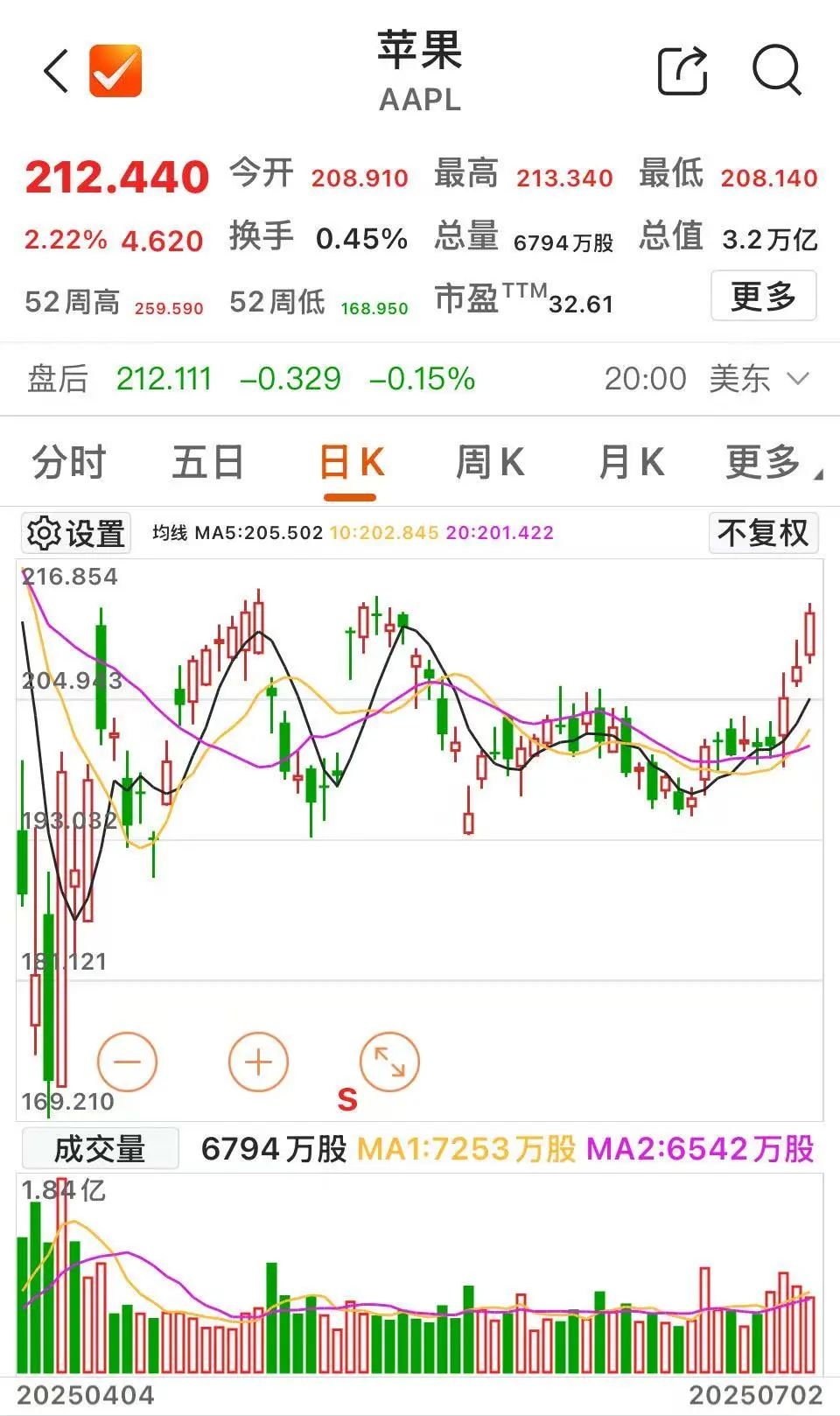
Task: Switch to the 日K daily chart tab
Action: [x=350, y=461]
